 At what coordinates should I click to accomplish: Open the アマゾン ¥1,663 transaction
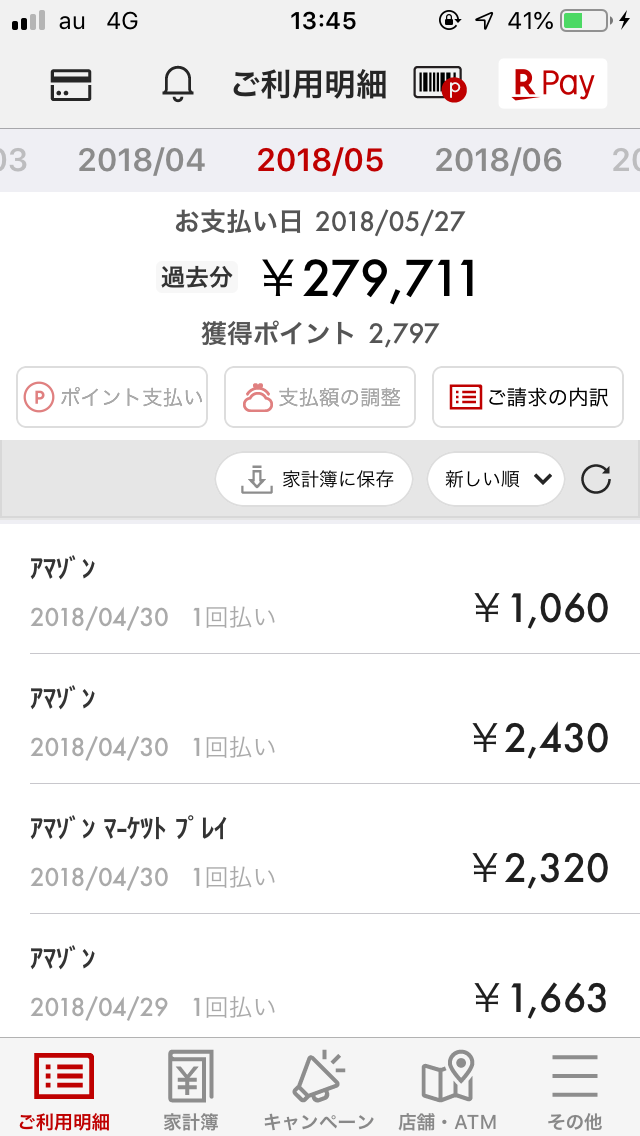(320, 976)
